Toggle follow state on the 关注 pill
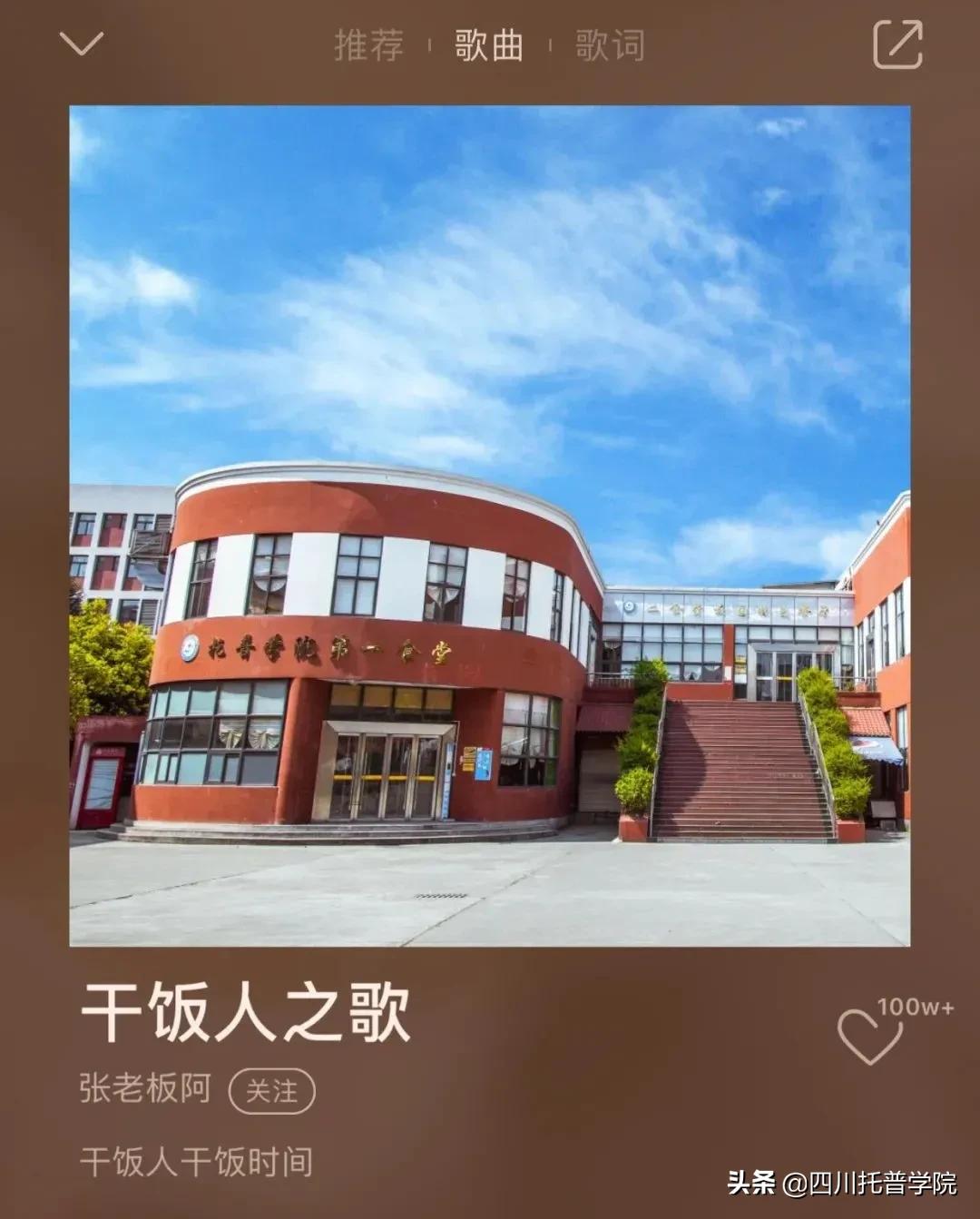Viewport: 980px width, 1219px height. click(274, 1093)
